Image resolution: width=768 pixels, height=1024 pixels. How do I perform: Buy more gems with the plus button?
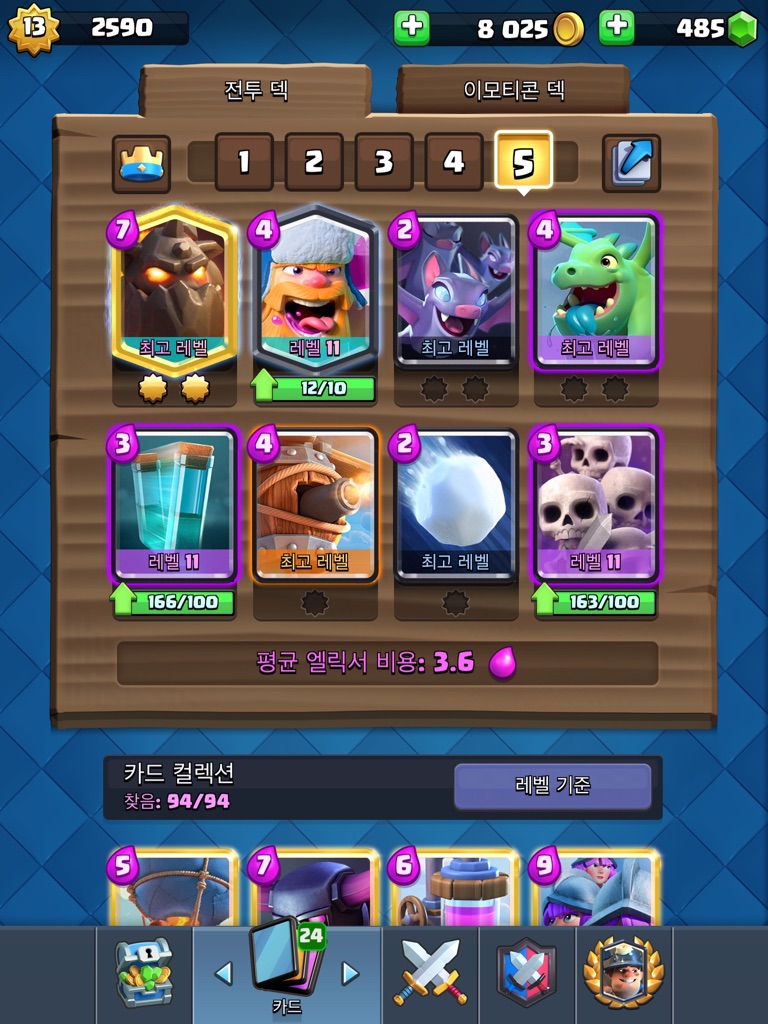[616, 28]
